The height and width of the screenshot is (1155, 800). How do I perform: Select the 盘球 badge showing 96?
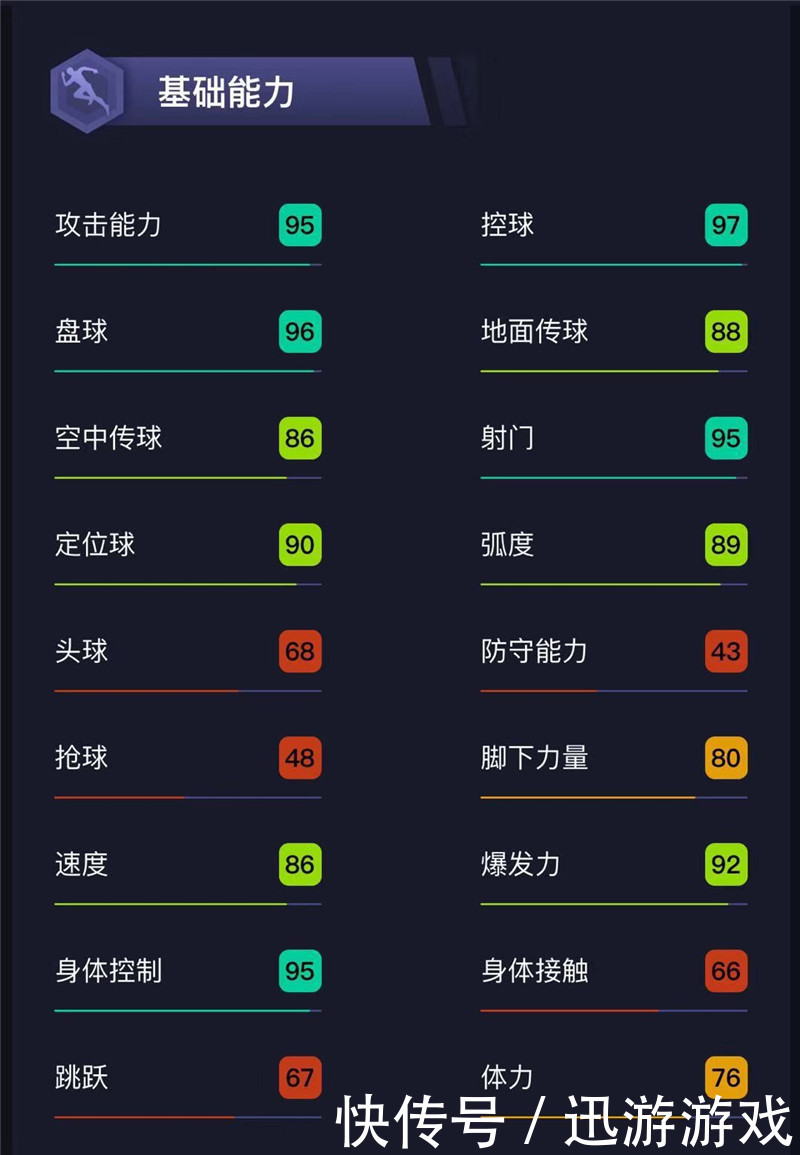(x=300, y=332)
